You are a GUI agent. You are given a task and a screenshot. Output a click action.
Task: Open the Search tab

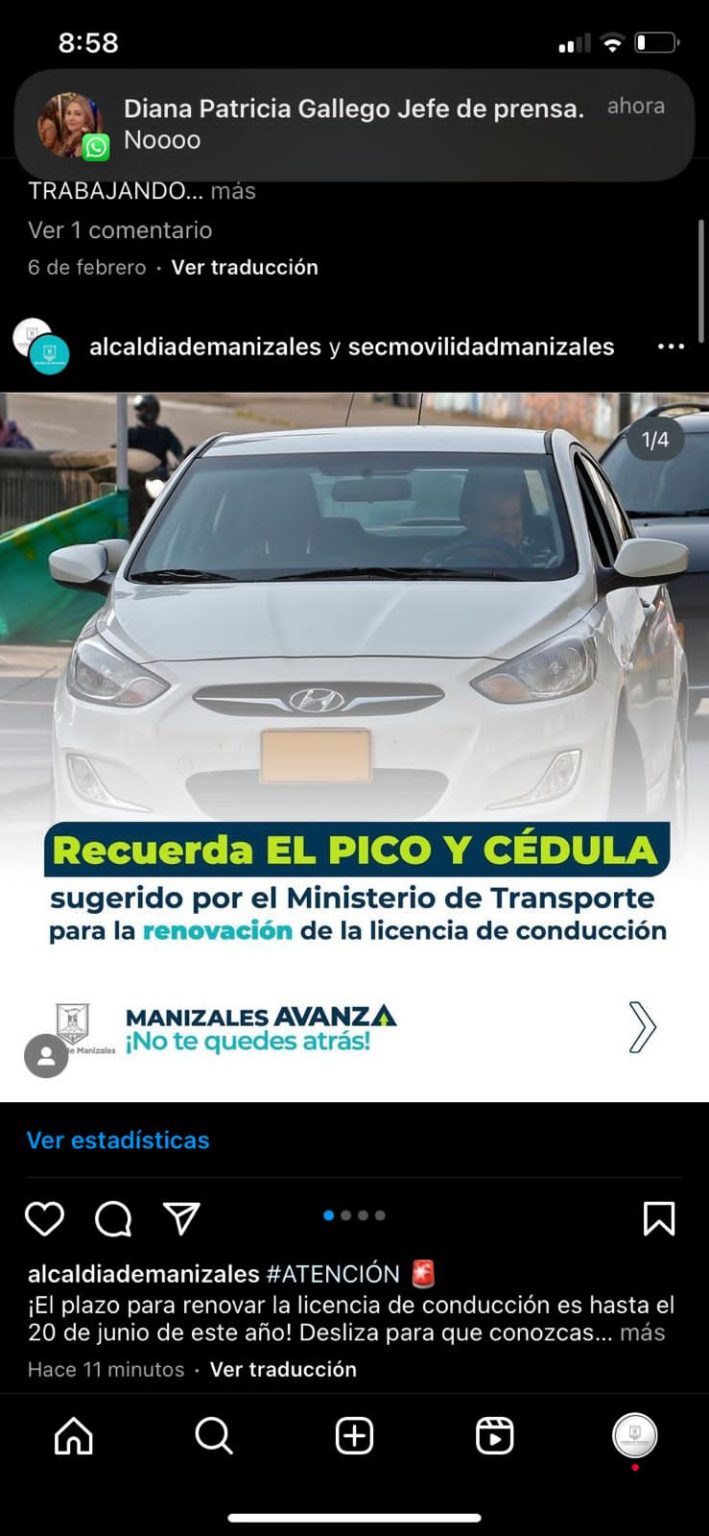tap(213, 1437)
